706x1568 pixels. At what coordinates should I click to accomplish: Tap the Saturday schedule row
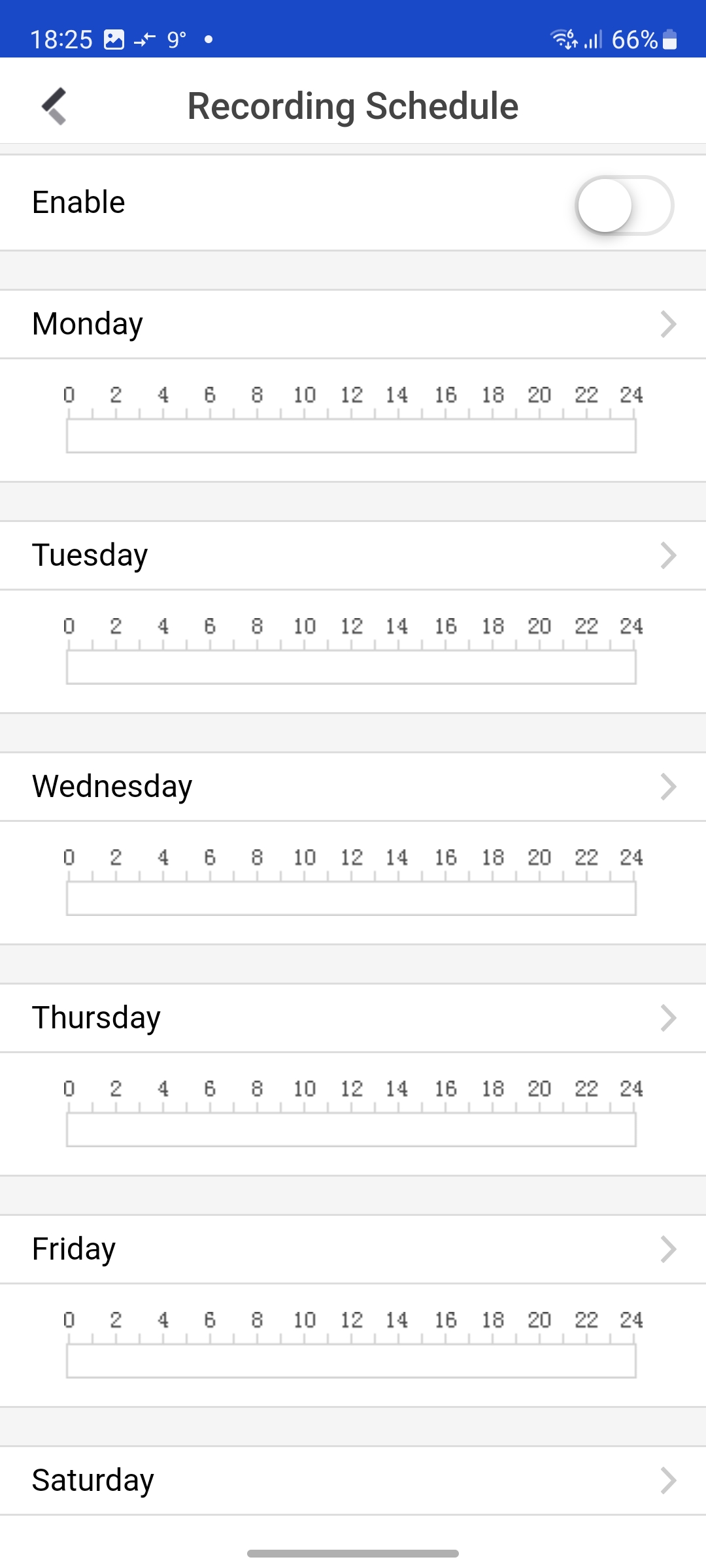click(x=353, y=1480)
